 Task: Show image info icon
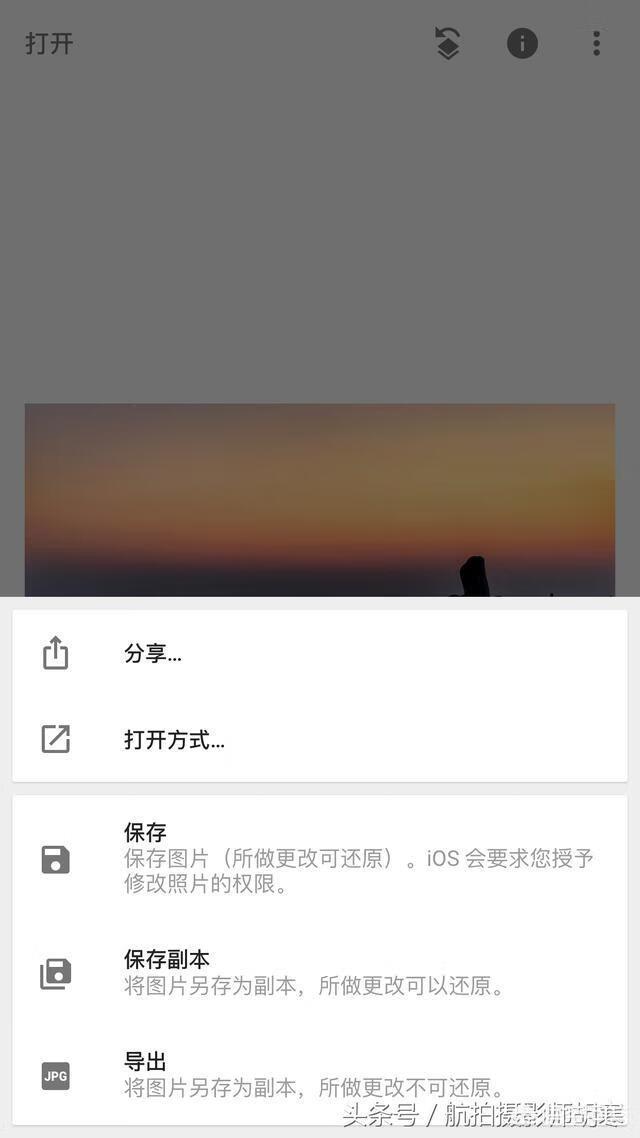coord(522,44)
